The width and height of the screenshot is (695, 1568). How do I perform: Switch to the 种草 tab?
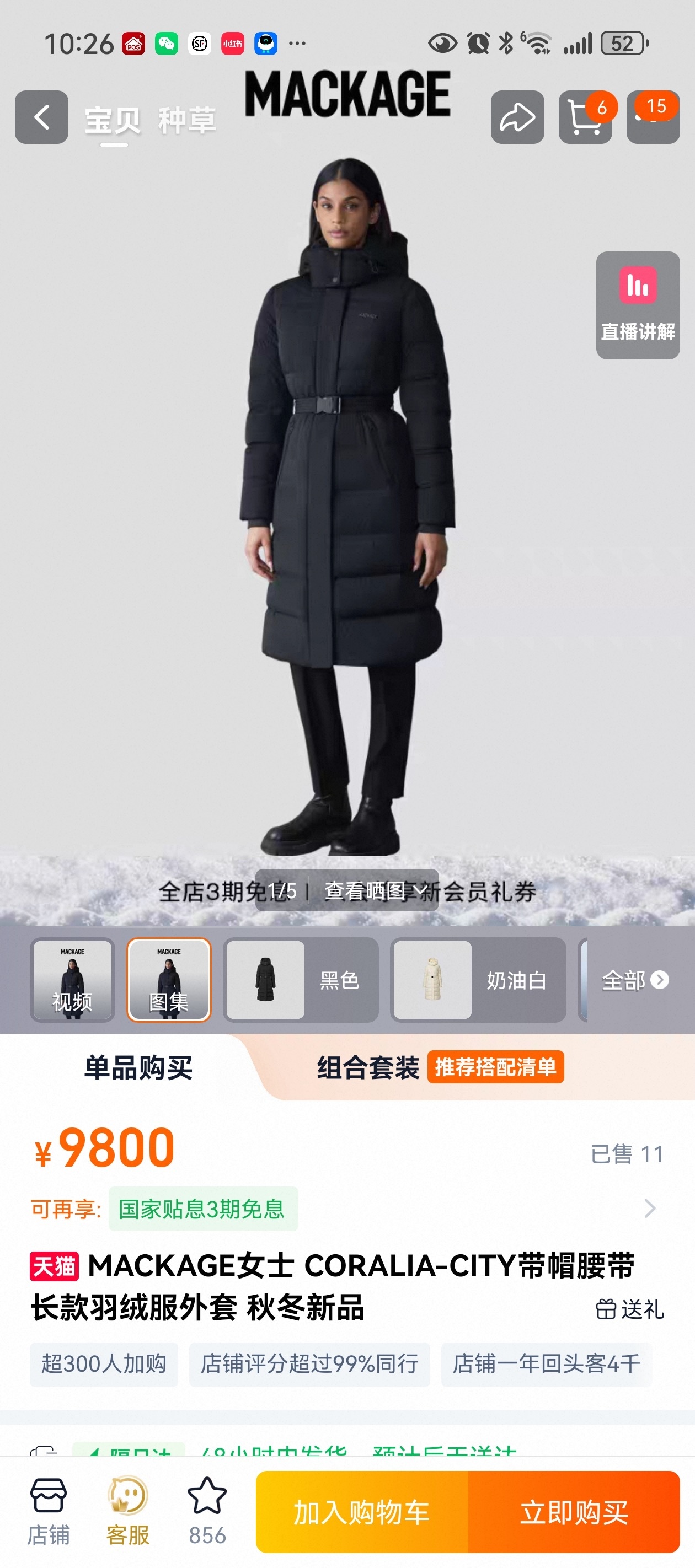point(186,120)
